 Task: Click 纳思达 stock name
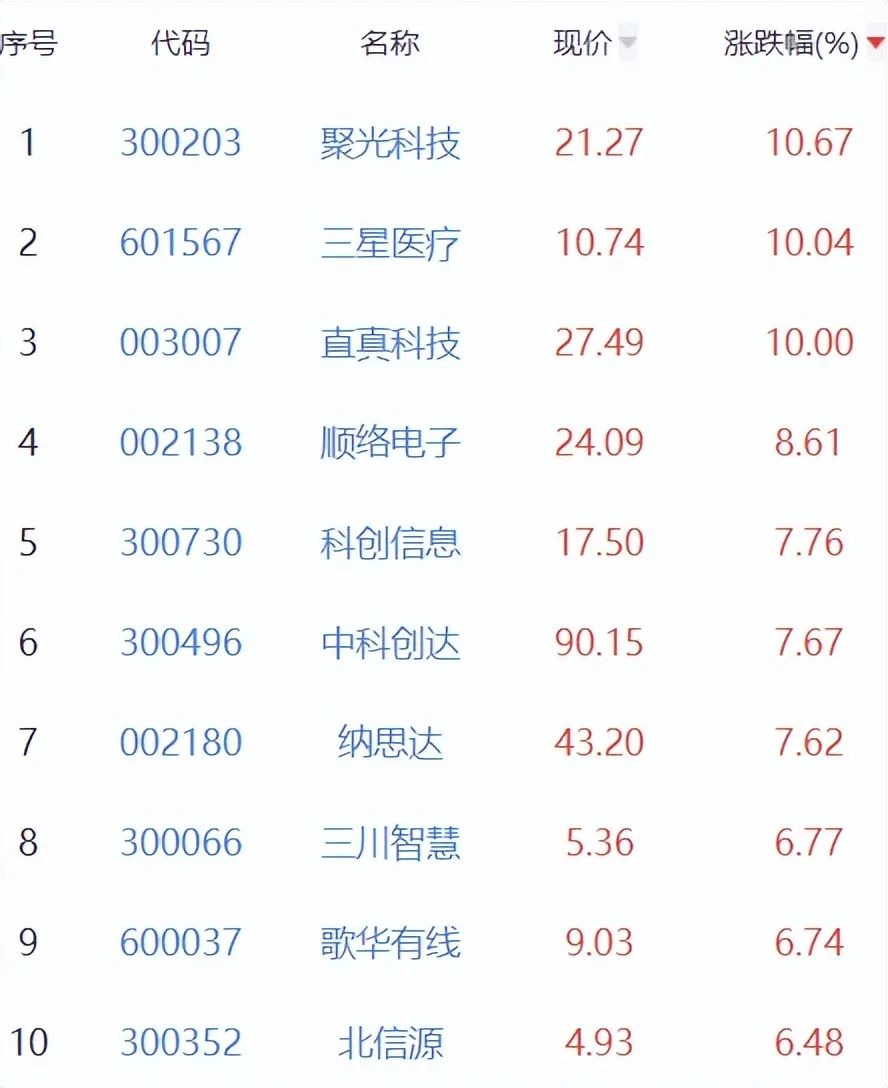pyautogui.click(x=391, y=743)
